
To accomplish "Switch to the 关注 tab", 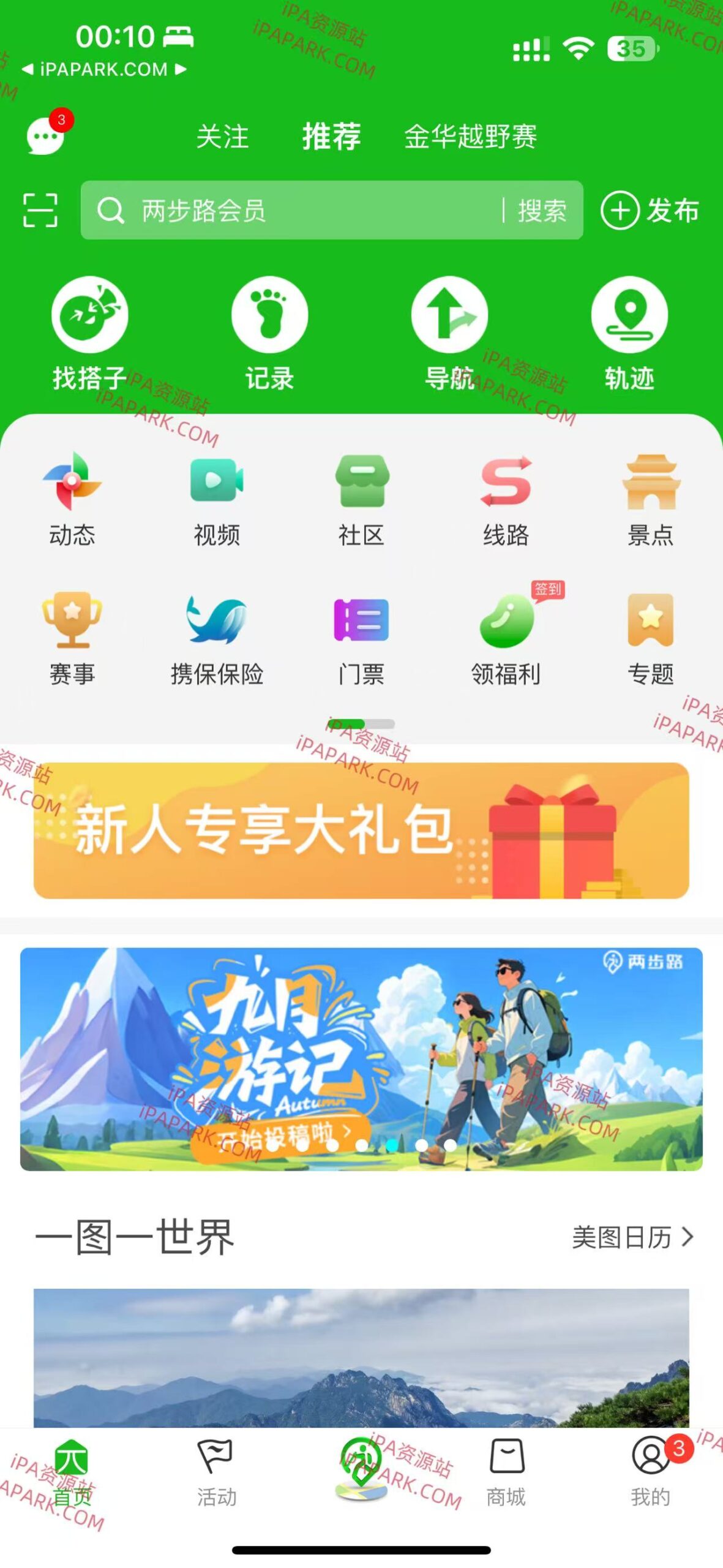I will pos(222,138).
